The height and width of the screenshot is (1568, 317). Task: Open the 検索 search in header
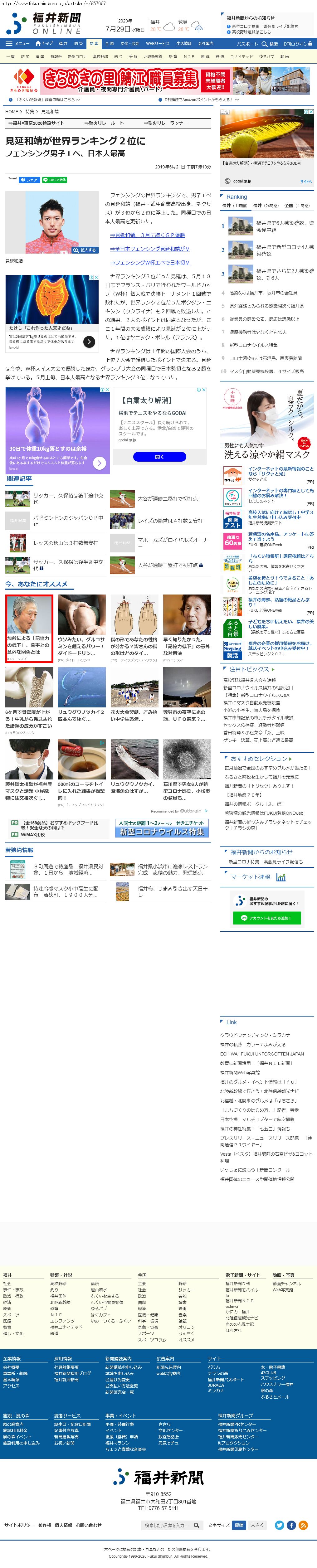[270, 44]
